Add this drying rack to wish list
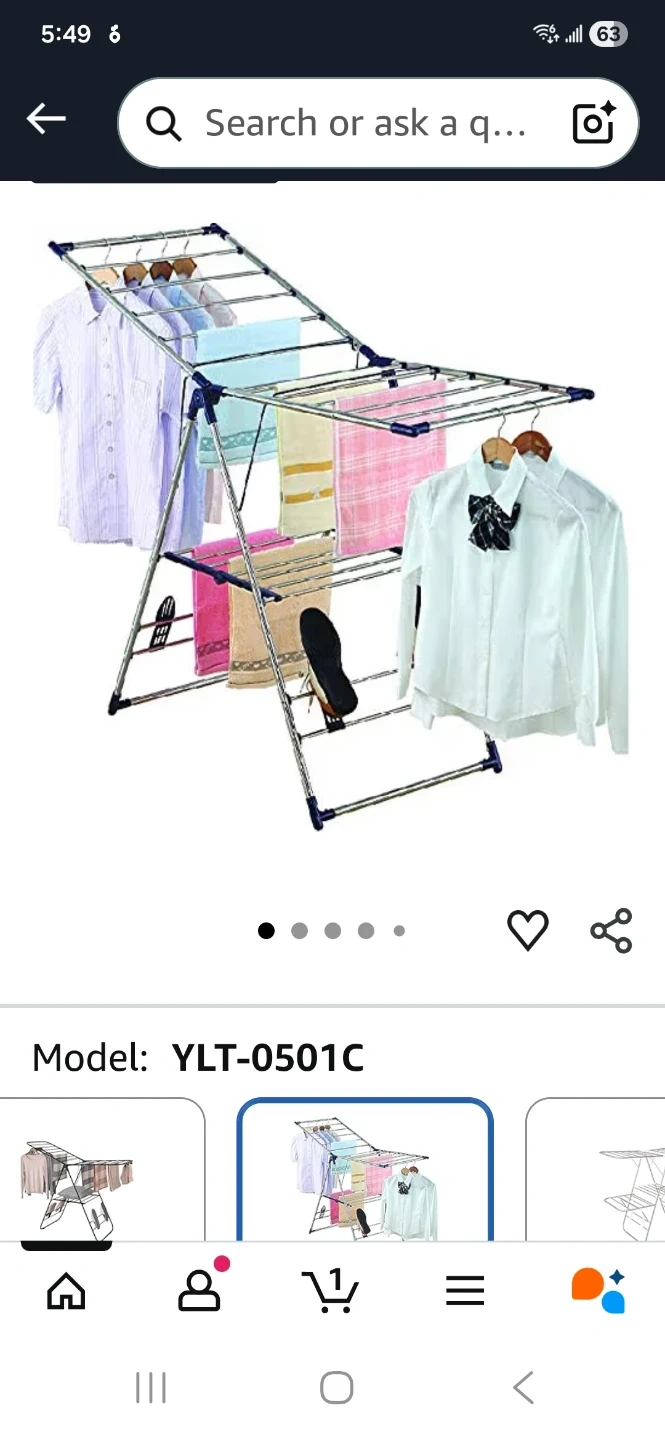 tap(528, 930)
